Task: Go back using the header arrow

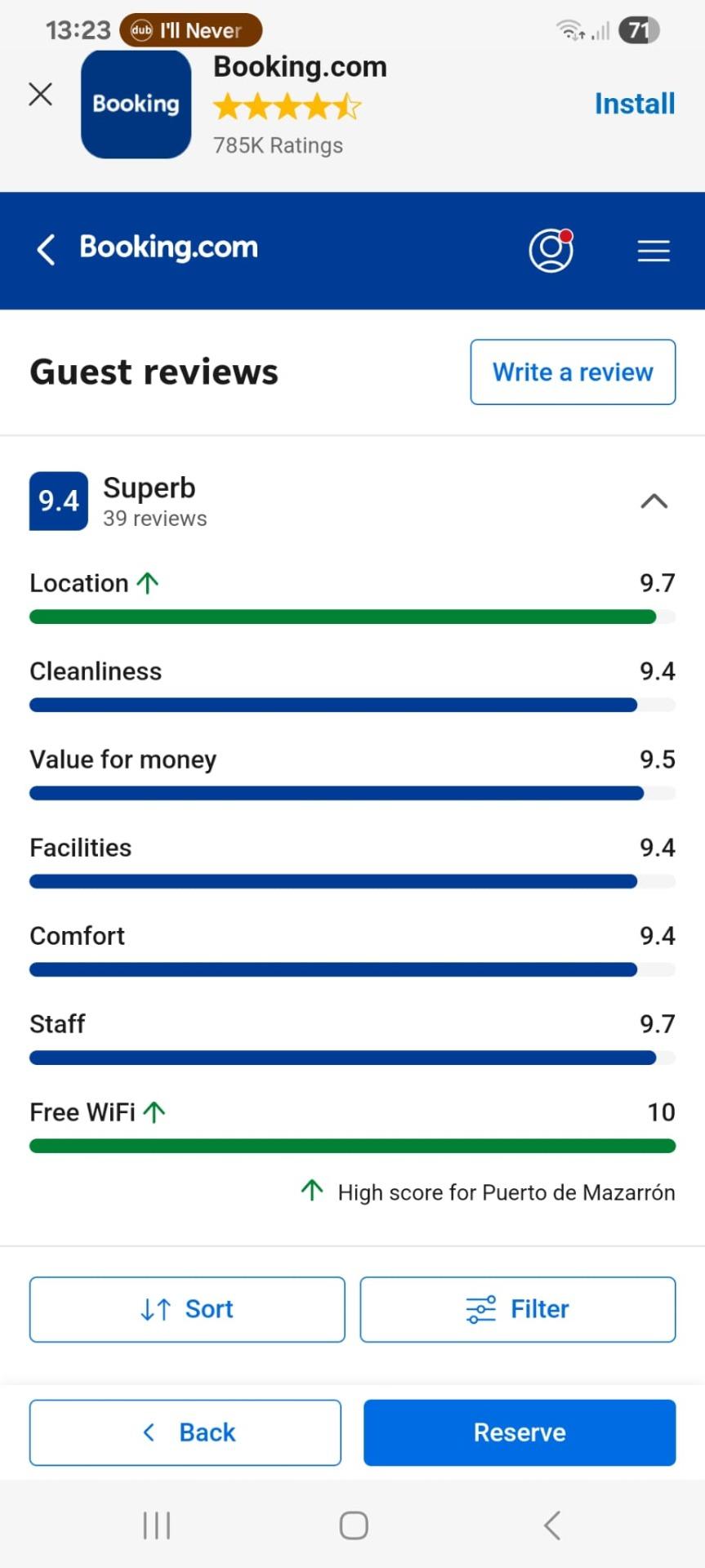Action: click(47, 249)
